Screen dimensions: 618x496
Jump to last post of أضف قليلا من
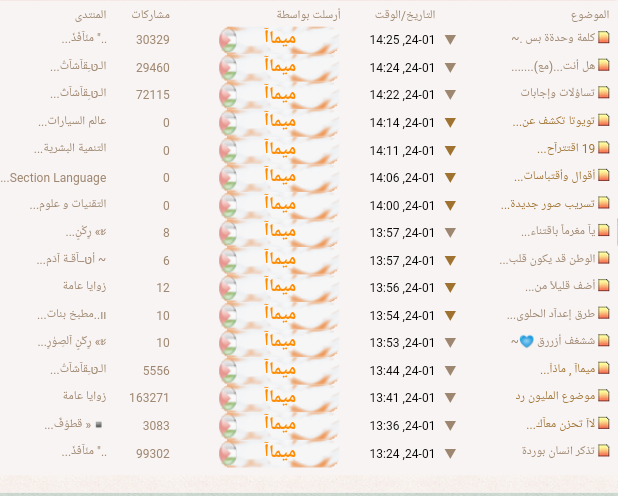449,287
